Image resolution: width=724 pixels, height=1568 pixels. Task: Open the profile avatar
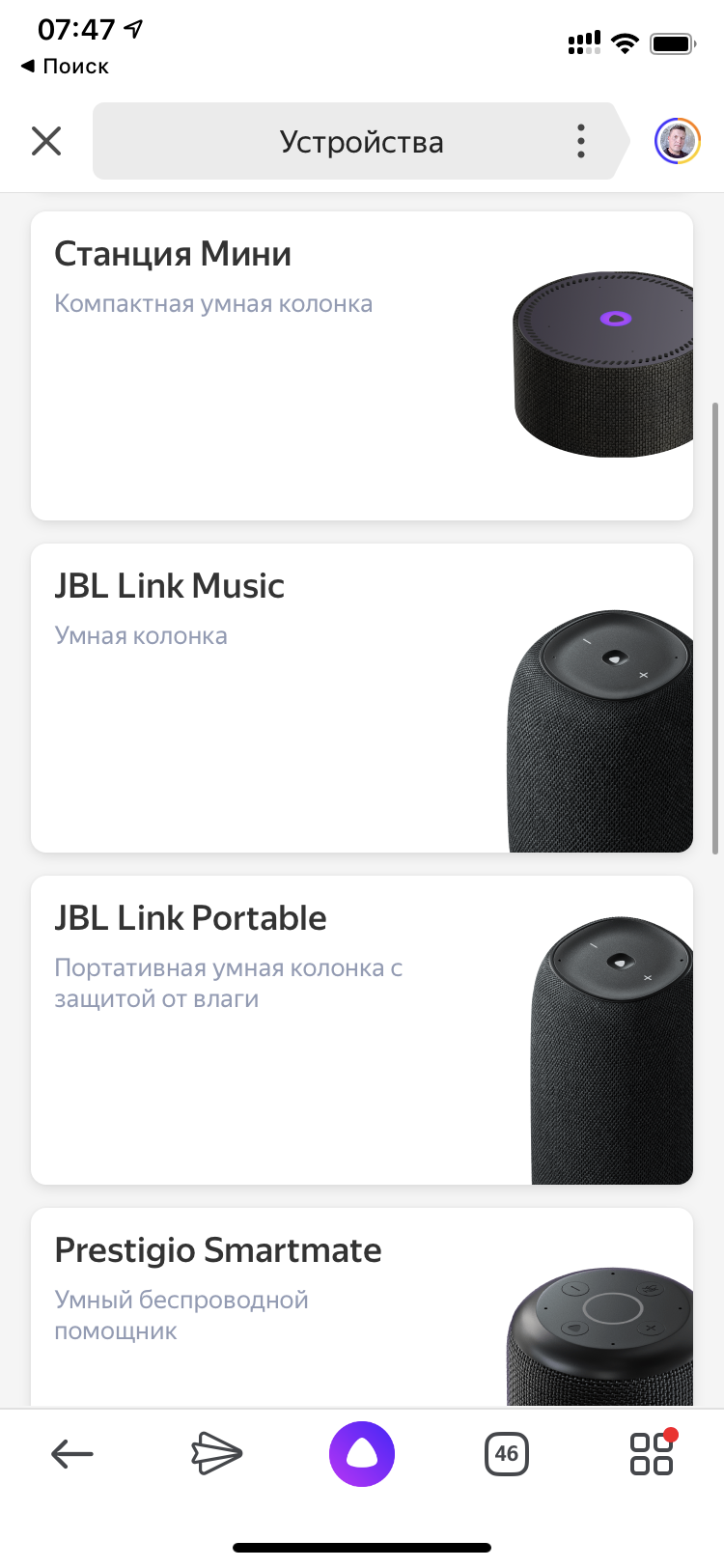click(x=677, y=141)
